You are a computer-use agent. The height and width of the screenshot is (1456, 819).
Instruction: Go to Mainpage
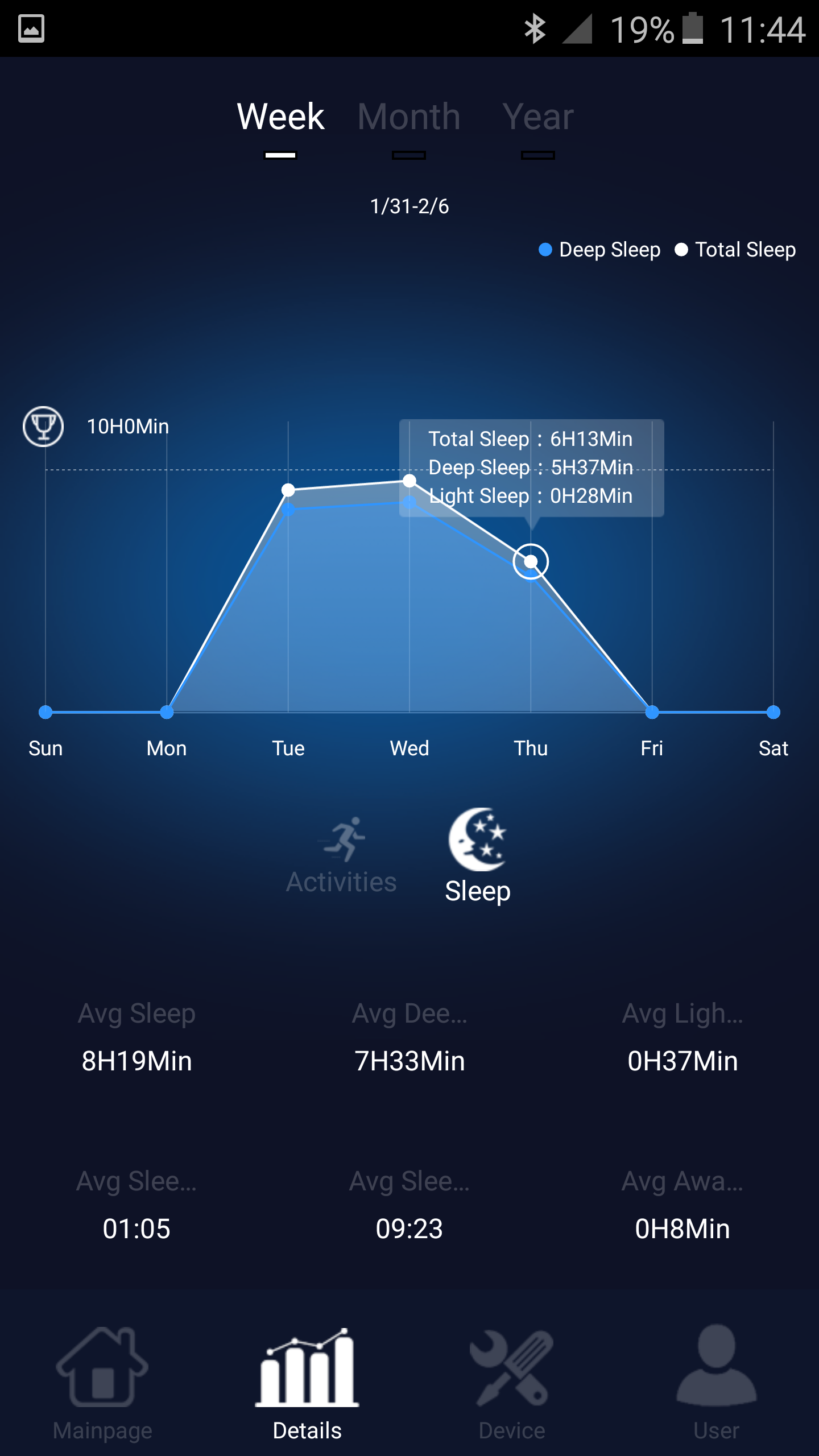tap(102, 1382)
